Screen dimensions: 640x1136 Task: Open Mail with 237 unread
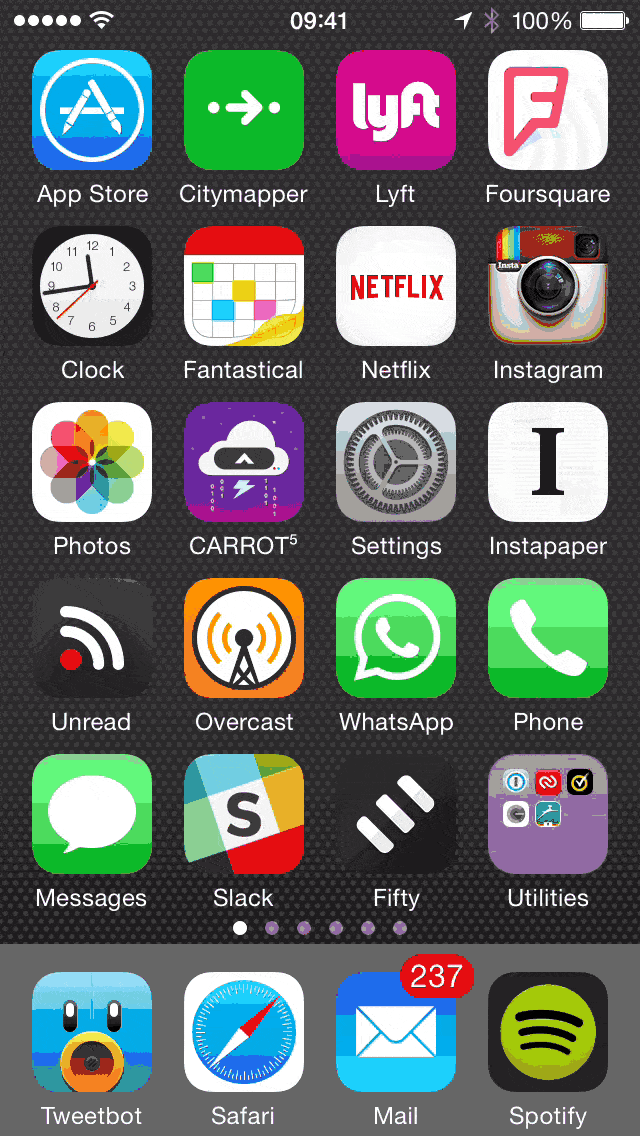396,1032
